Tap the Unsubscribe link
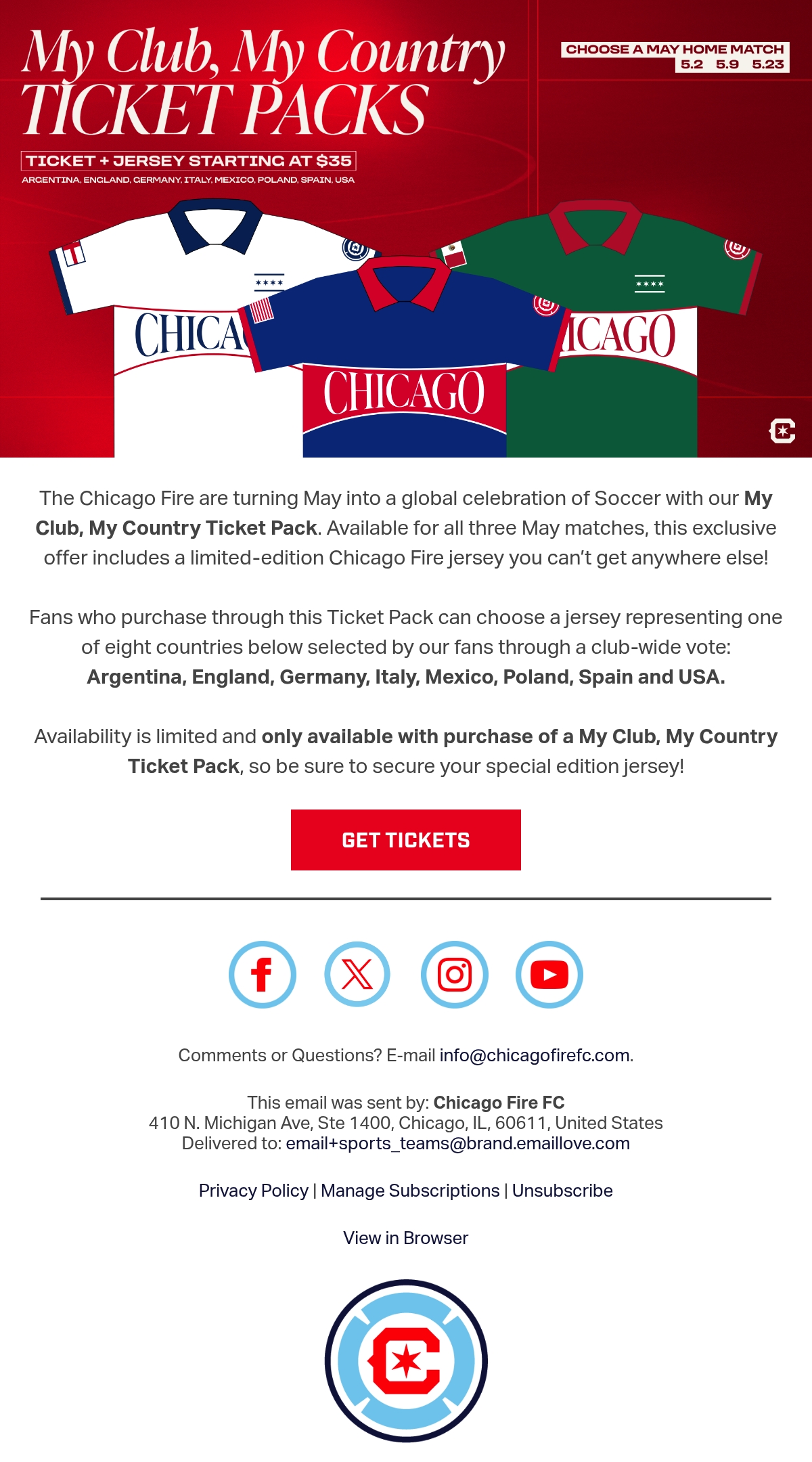 click(x=562, y=1191)
